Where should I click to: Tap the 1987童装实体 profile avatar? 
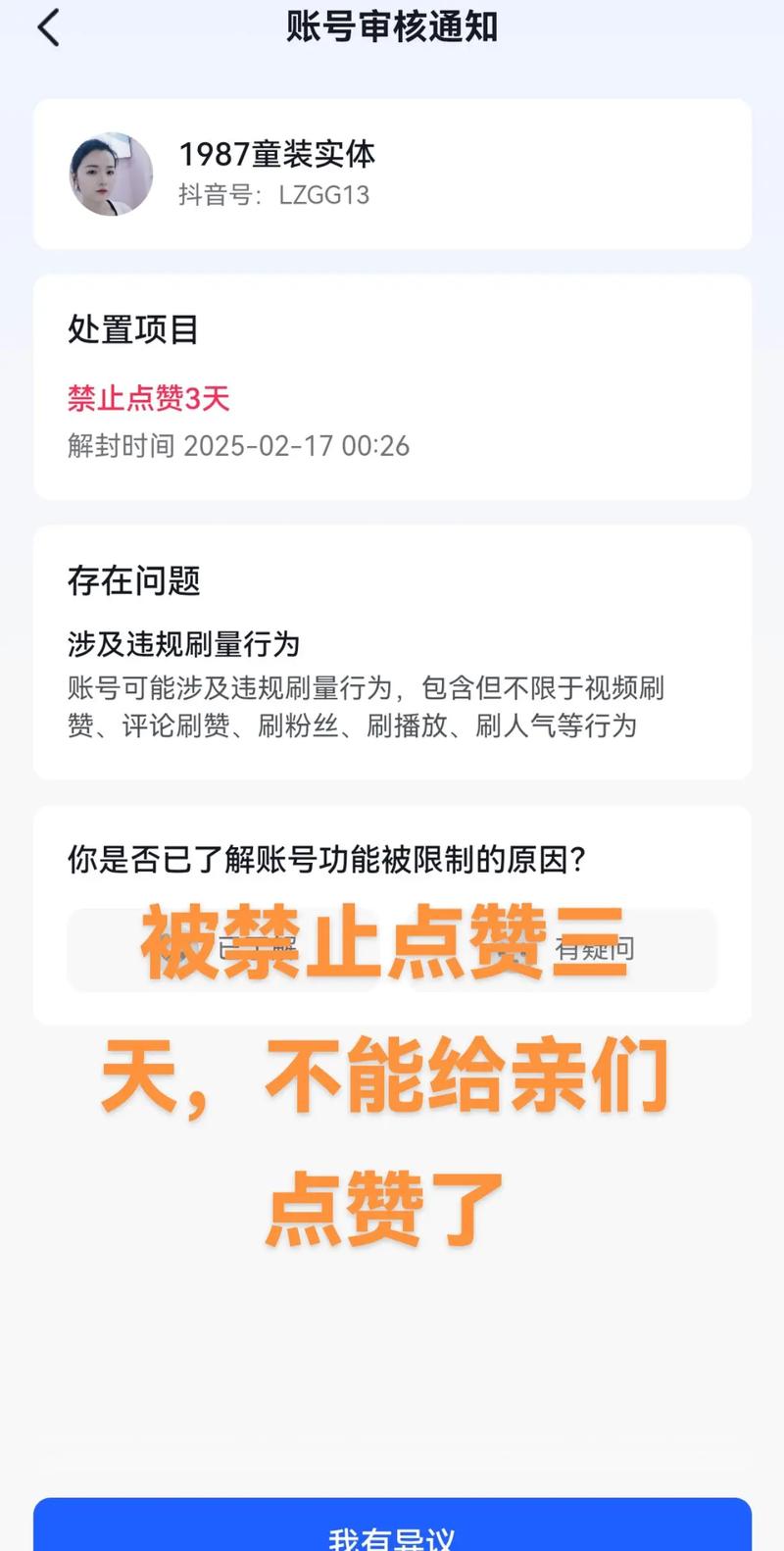111,173
